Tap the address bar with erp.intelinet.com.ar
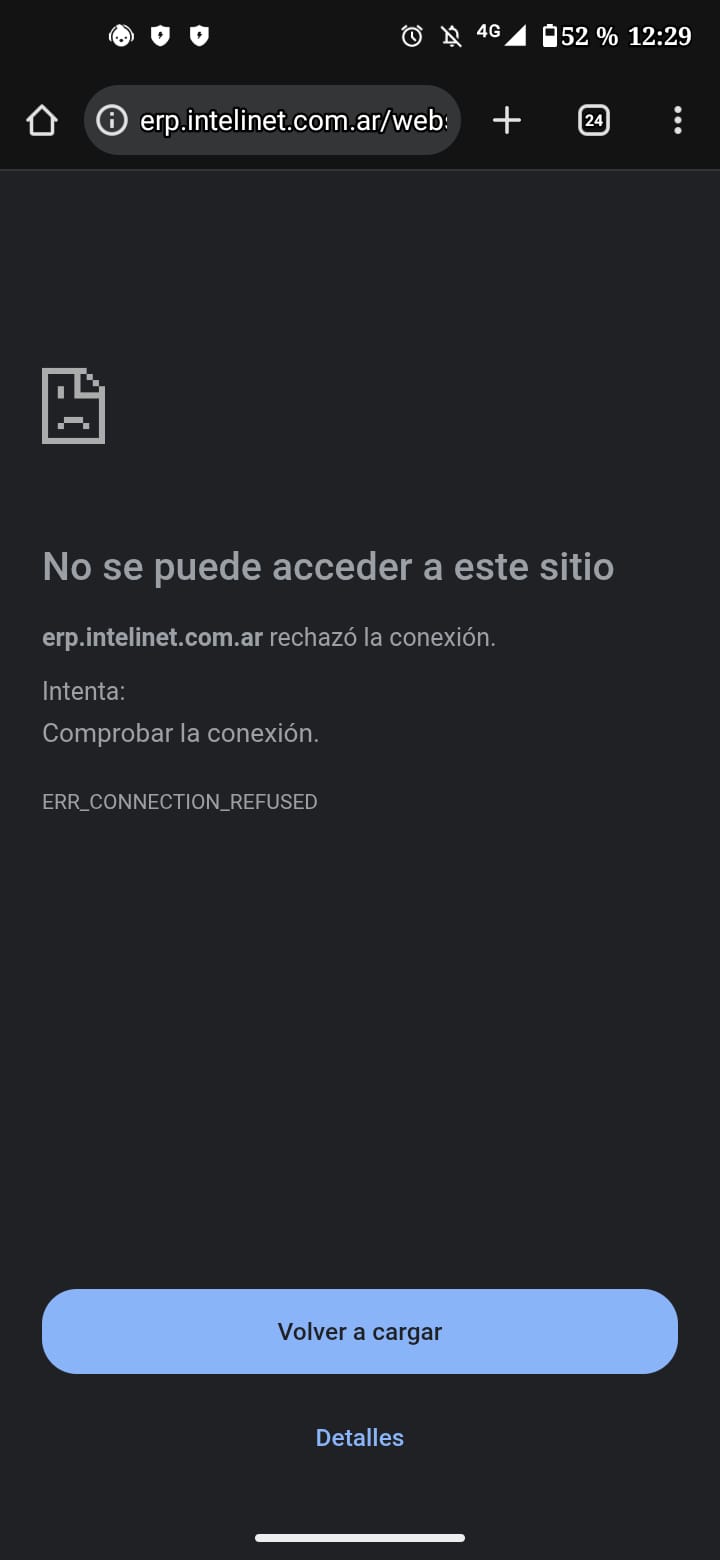The width and height of the screenshot is (720, 1560). point(292,121)
